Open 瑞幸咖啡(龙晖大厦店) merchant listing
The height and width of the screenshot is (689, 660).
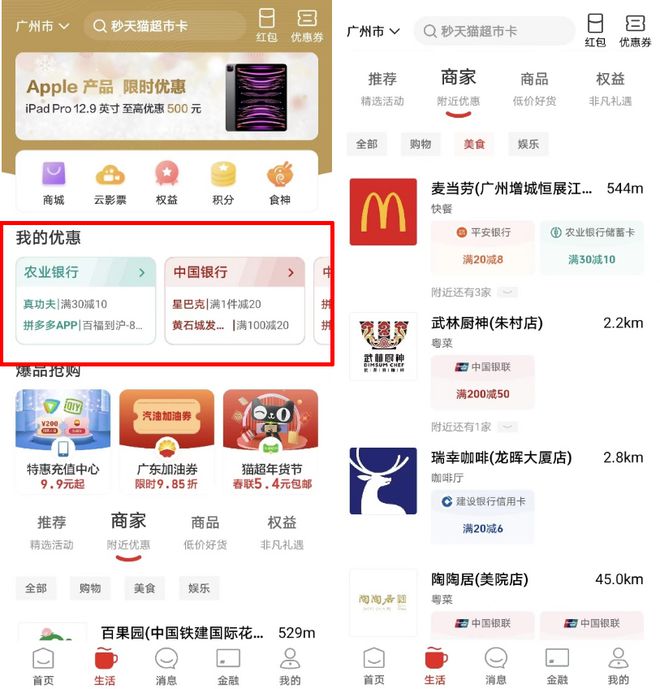(501, 457)
